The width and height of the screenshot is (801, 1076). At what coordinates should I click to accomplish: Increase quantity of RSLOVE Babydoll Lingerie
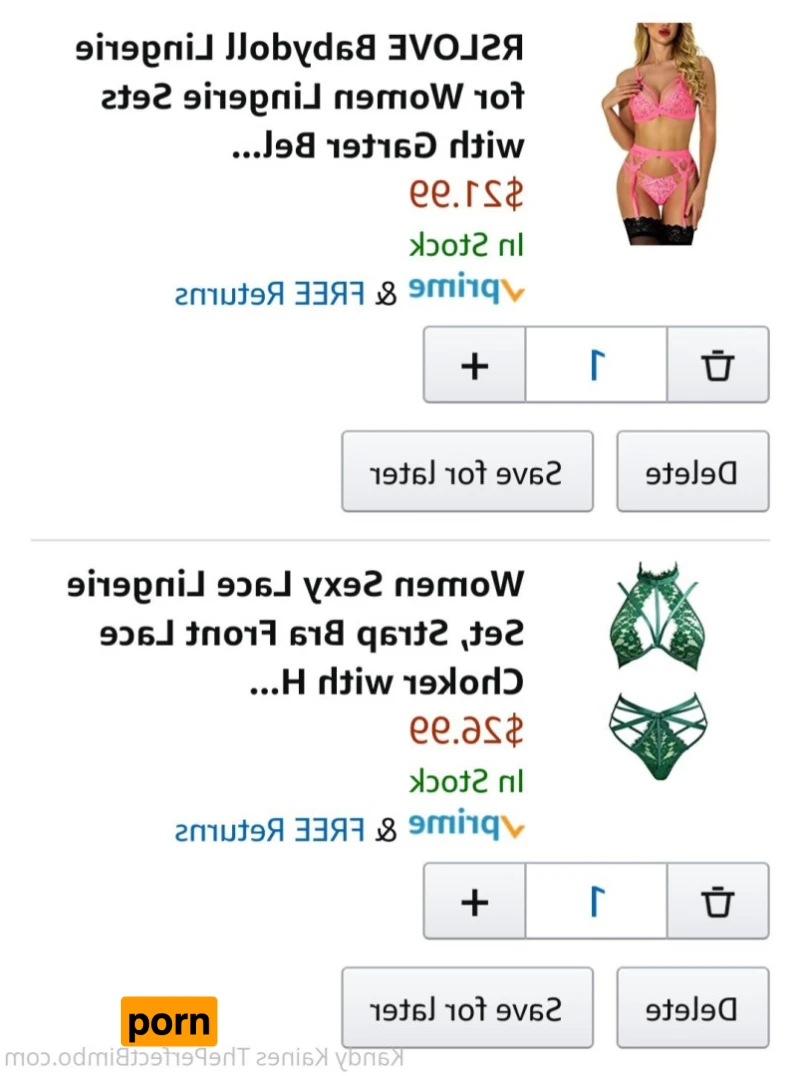(474, 365)
